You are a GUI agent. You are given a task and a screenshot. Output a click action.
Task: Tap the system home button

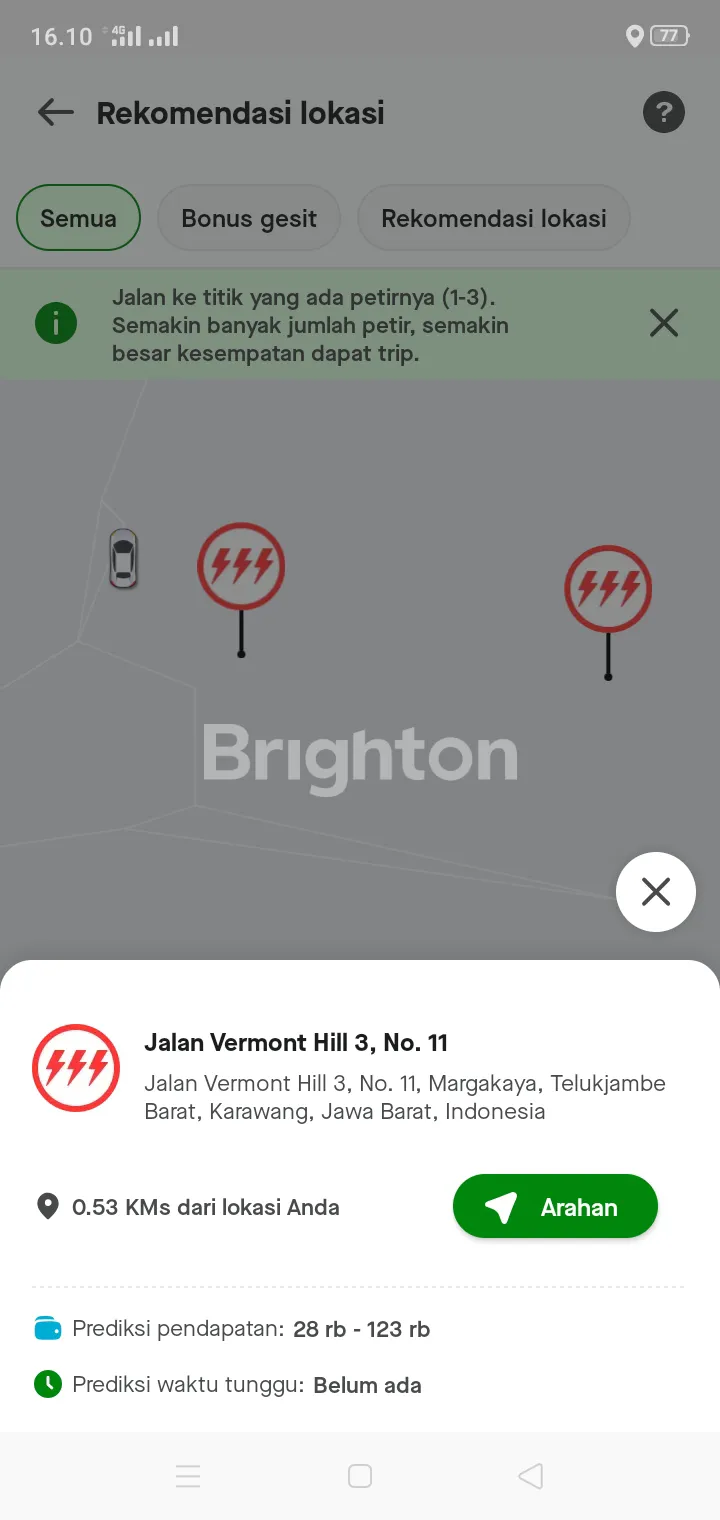pos(360,1476)
